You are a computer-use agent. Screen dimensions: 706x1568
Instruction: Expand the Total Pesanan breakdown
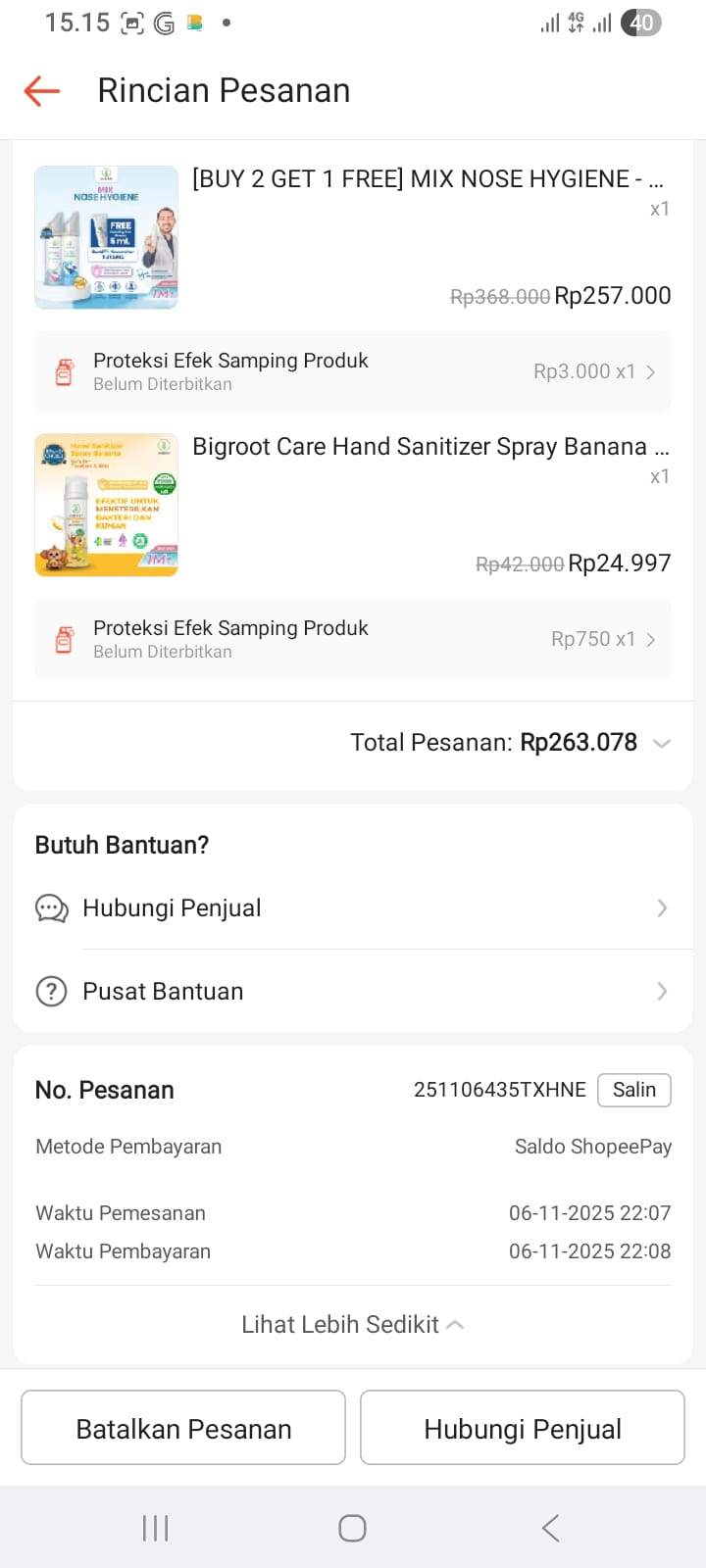click(661, 743)
